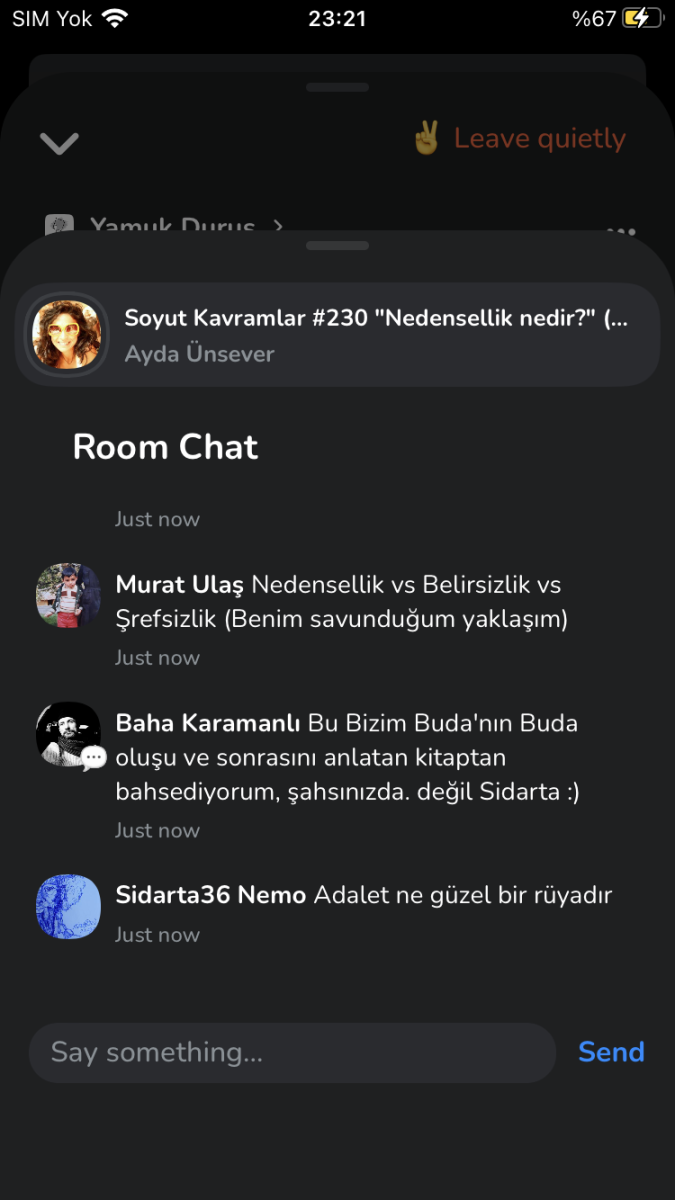Send the chat message
Screen dimensions: 675x1200
pyautogui.click(x=611, y=1052)
